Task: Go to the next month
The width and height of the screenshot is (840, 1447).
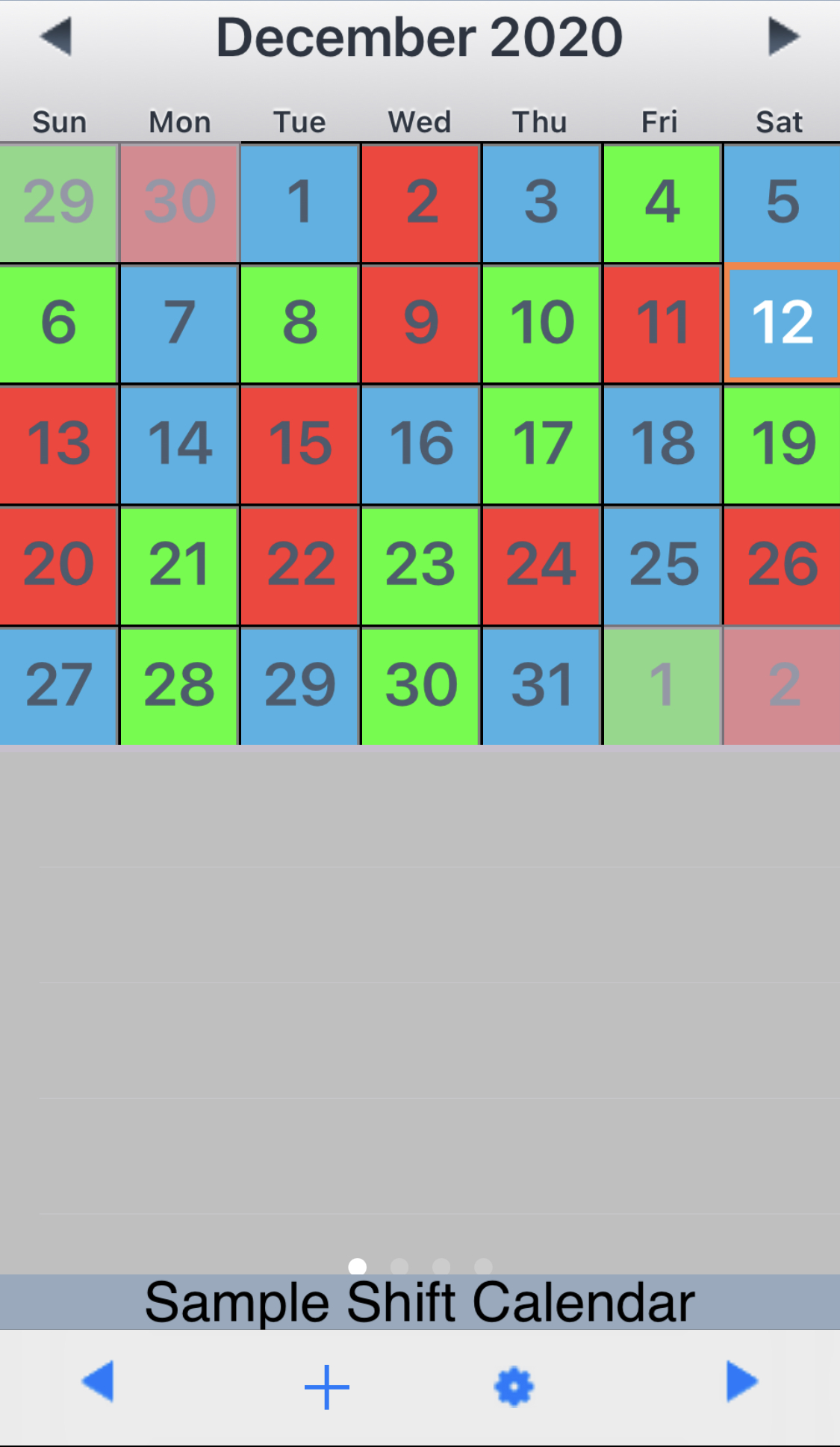Action: pyautogui.click(x=783, y=37)
